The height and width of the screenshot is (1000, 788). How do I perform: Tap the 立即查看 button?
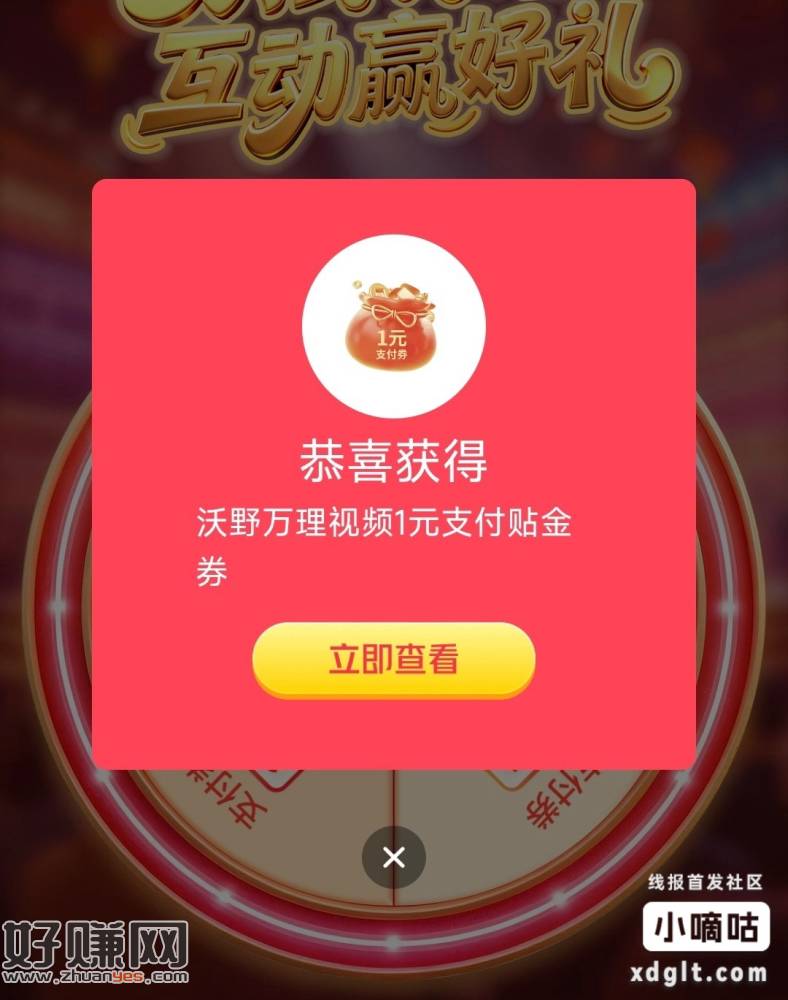393,660
